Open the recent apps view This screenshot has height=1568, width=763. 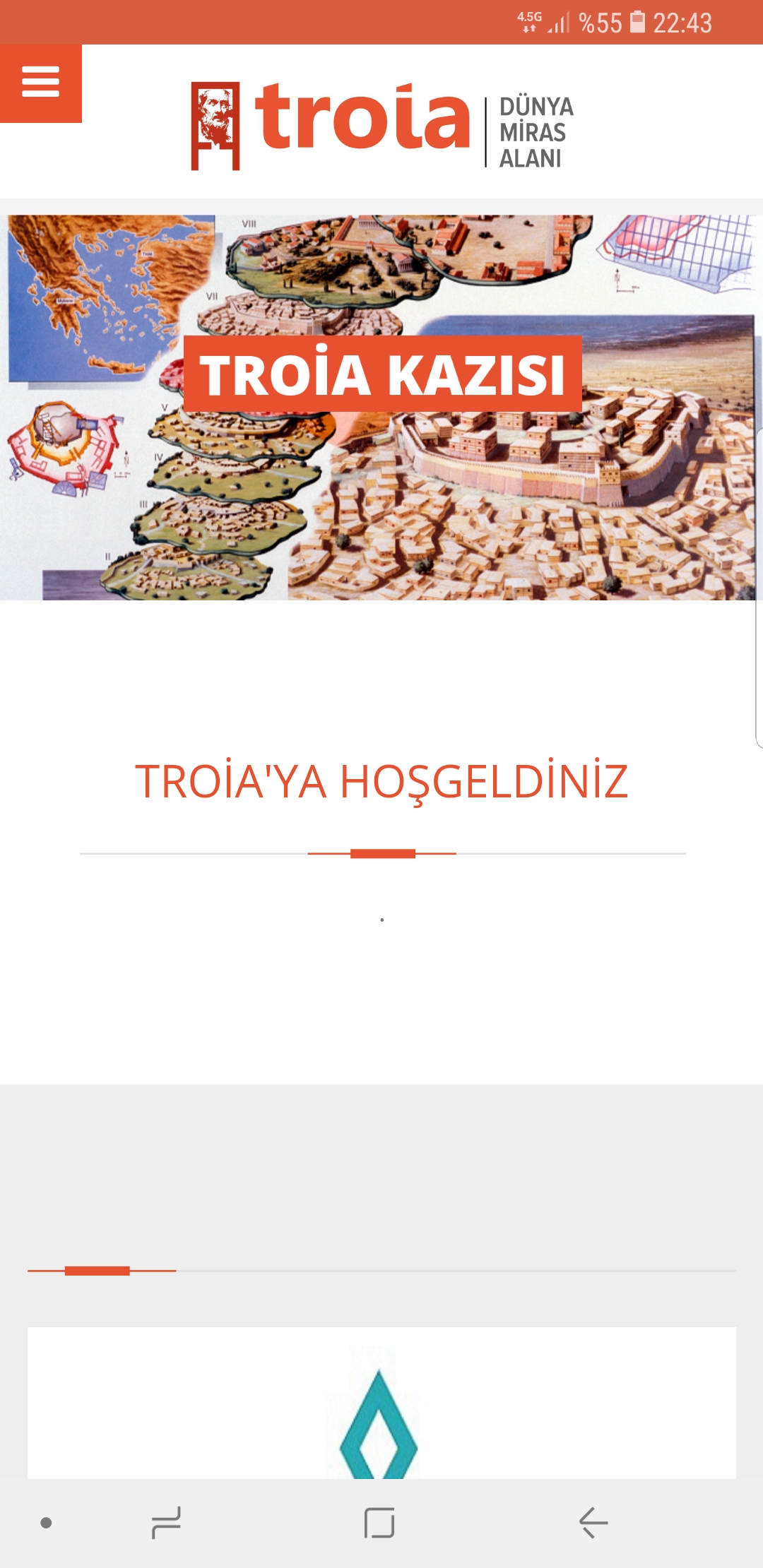point(167,1522)
